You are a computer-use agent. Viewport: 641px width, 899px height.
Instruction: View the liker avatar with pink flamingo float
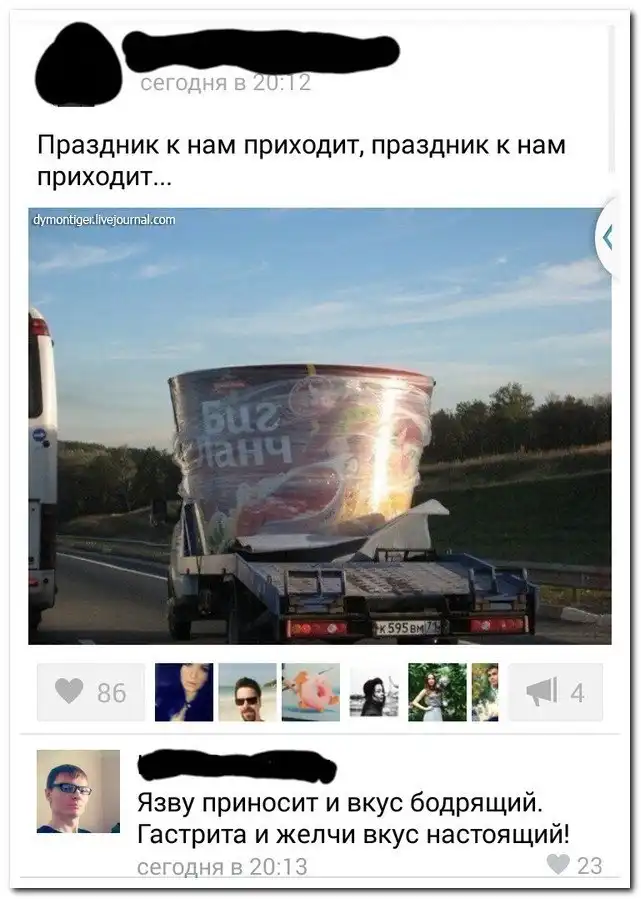[310, 692]
